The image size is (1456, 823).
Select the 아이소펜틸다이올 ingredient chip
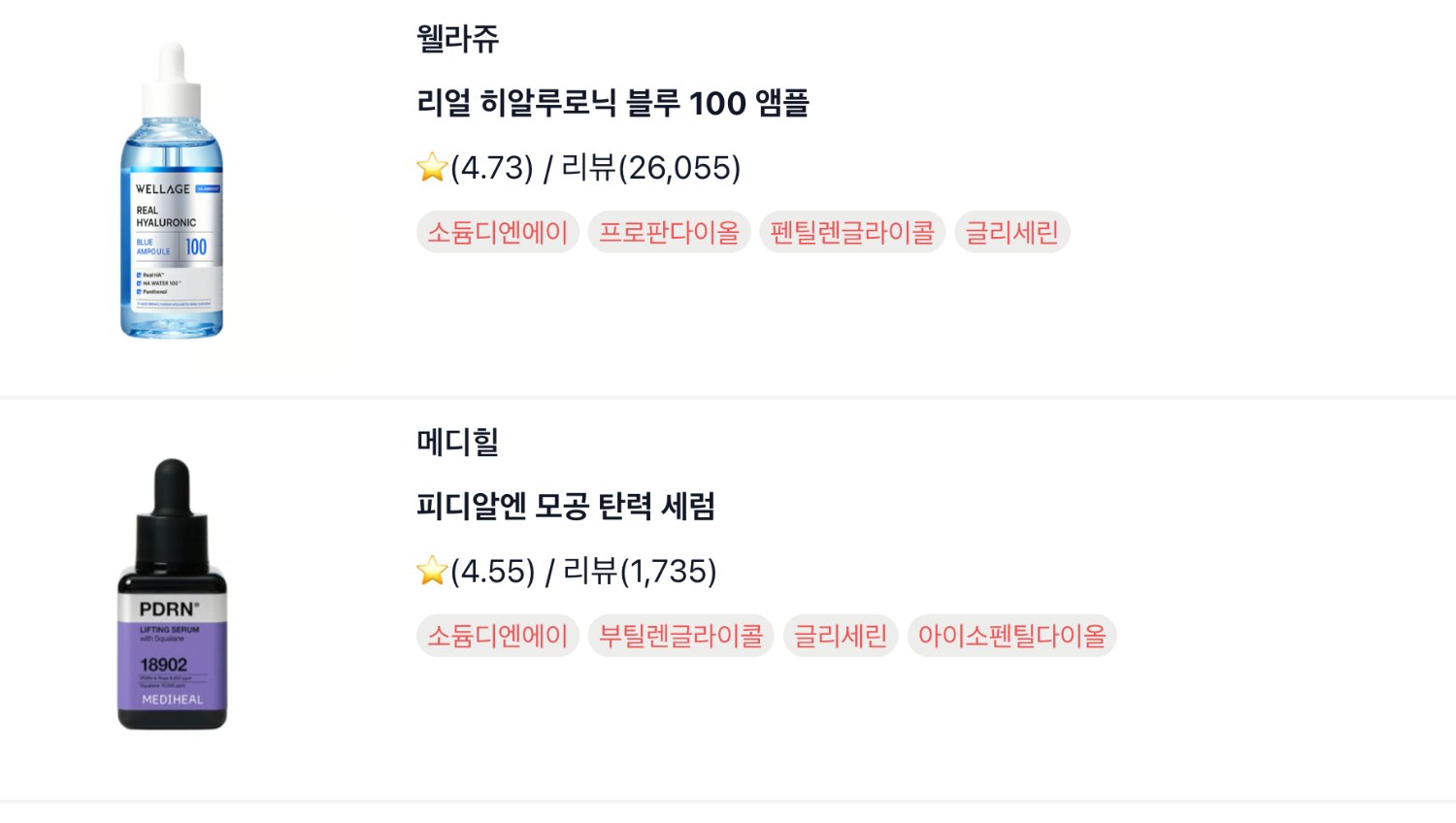click(1011, 637)
